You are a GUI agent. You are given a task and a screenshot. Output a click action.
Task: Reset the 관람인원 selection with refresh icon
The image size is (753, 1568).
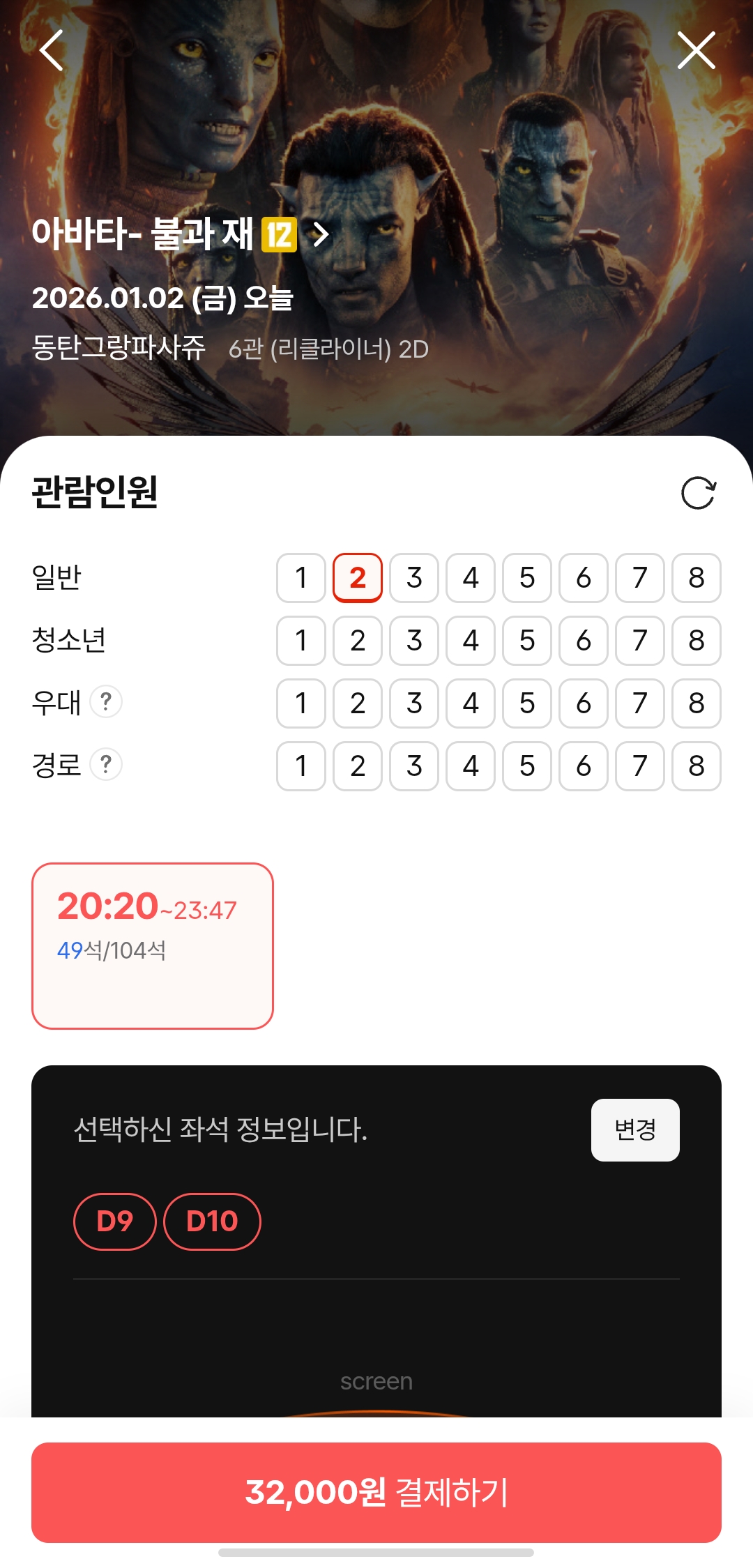(x=698, y=494)
